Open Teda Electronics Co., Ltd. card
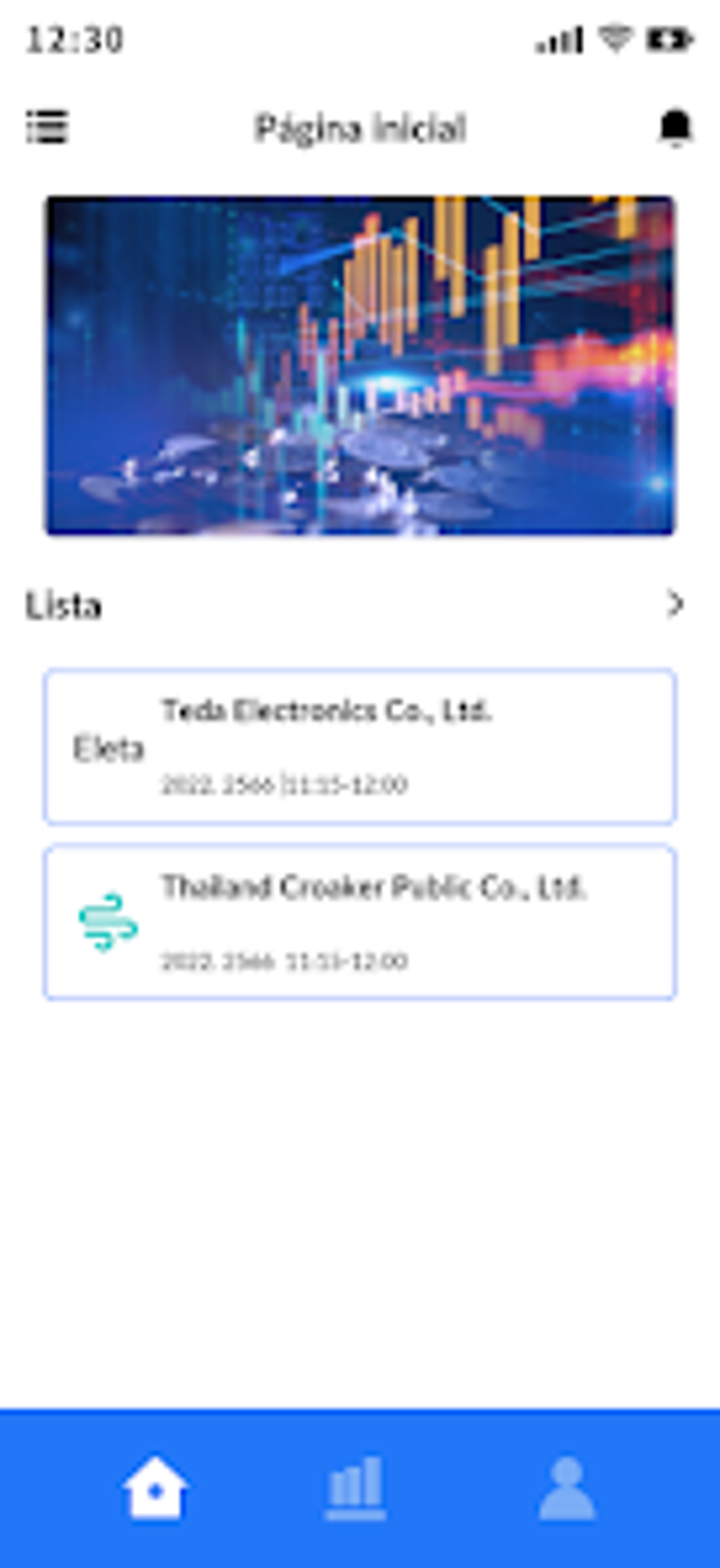 360,747
